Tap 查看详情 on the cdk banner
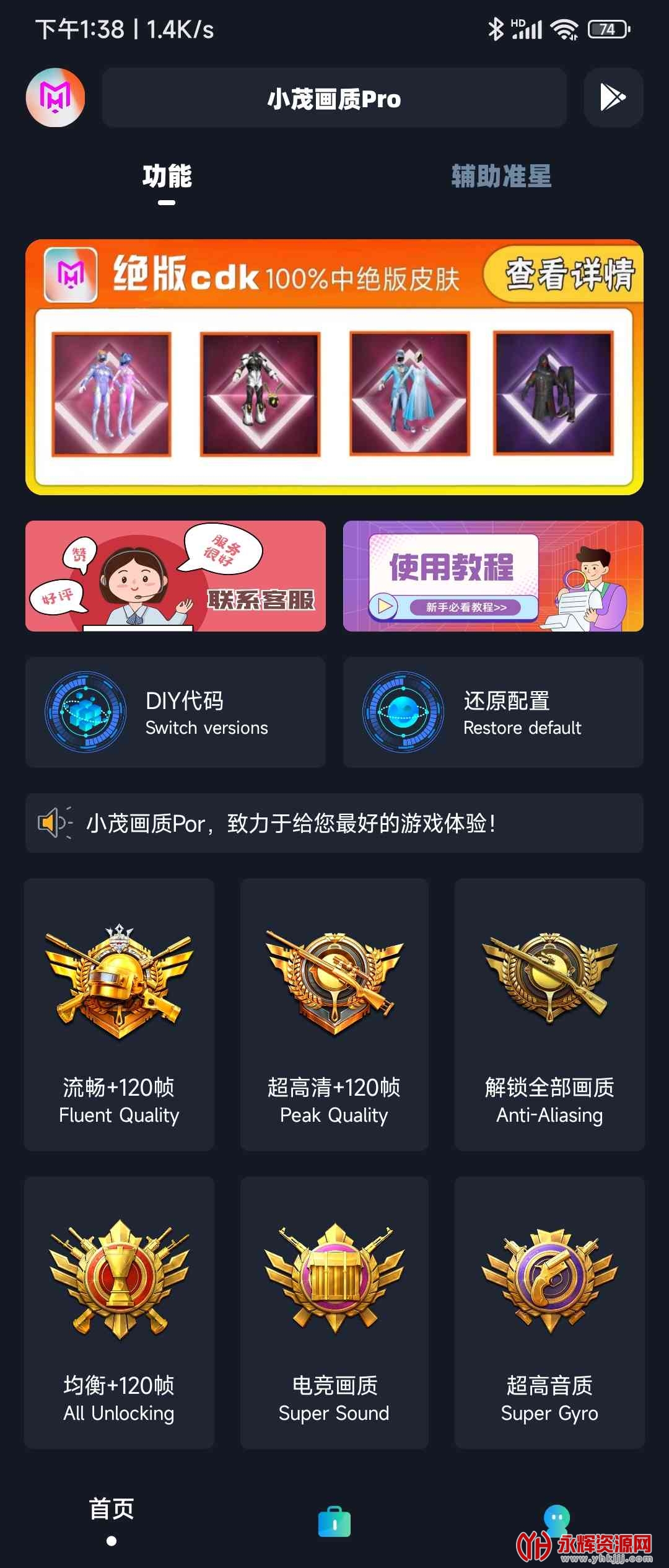The image size is (669, 1568). pyautogui.click(x=569, y=275)
